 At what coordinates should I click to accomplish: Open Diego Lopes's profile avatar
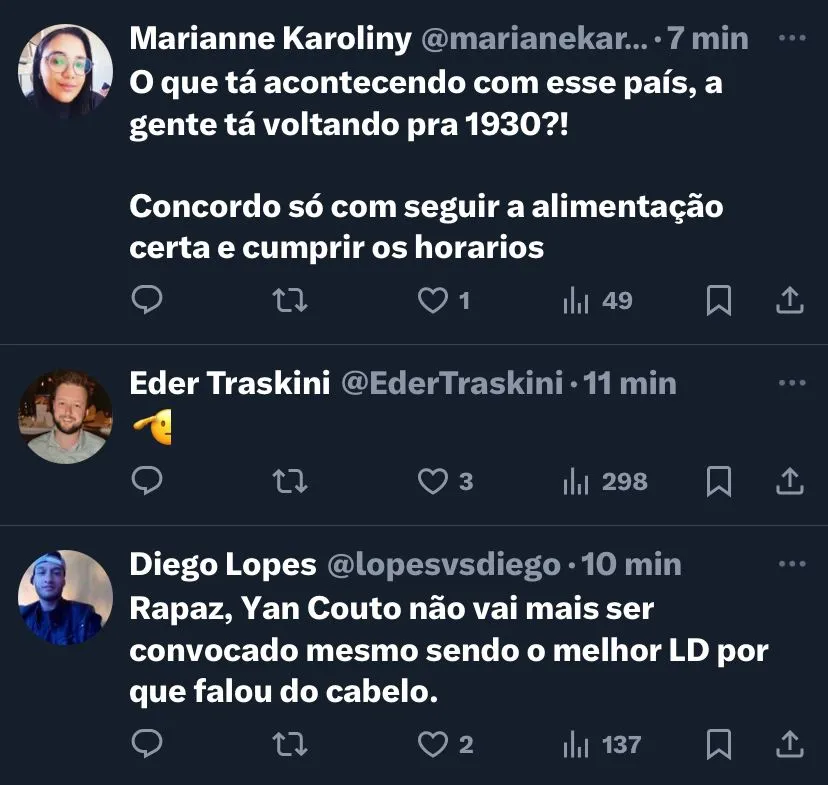65,596
